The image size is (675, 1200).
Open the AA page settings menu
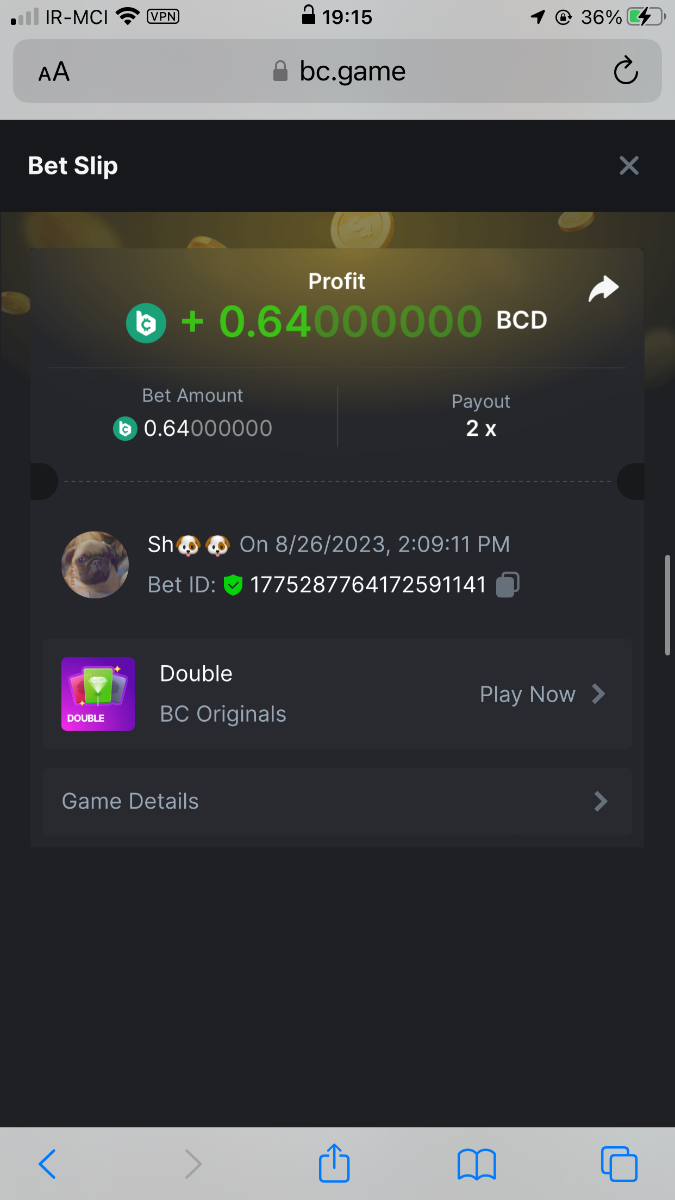point(54,72)
